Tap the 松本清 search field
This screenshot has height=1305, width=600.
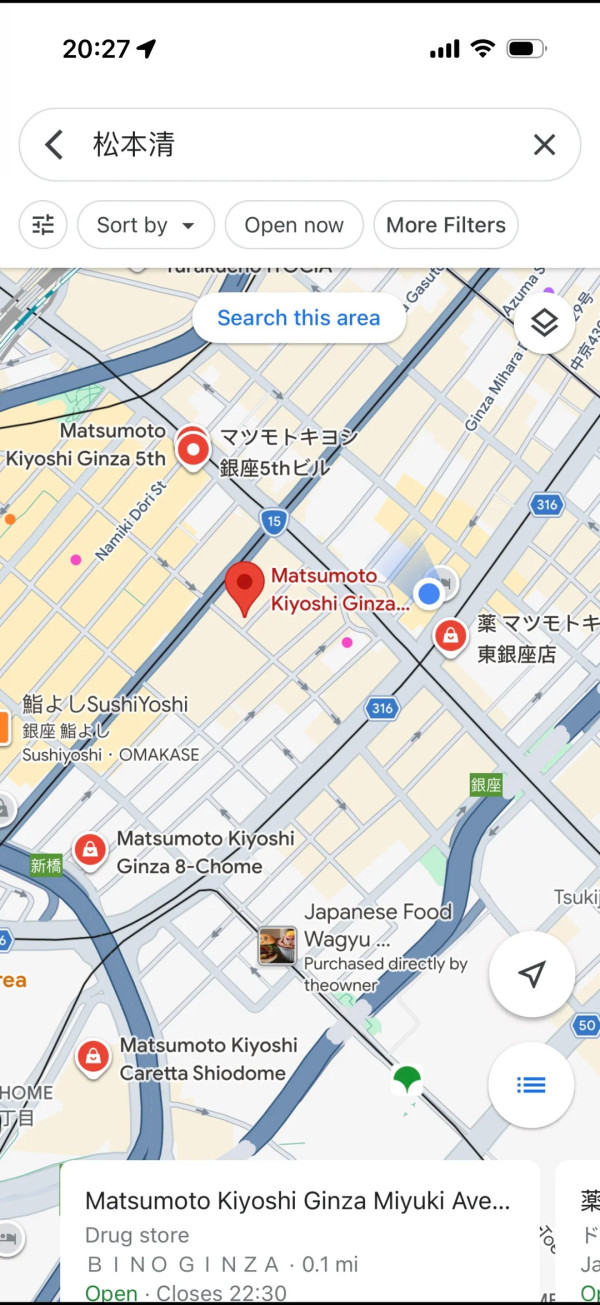[300, 145]
